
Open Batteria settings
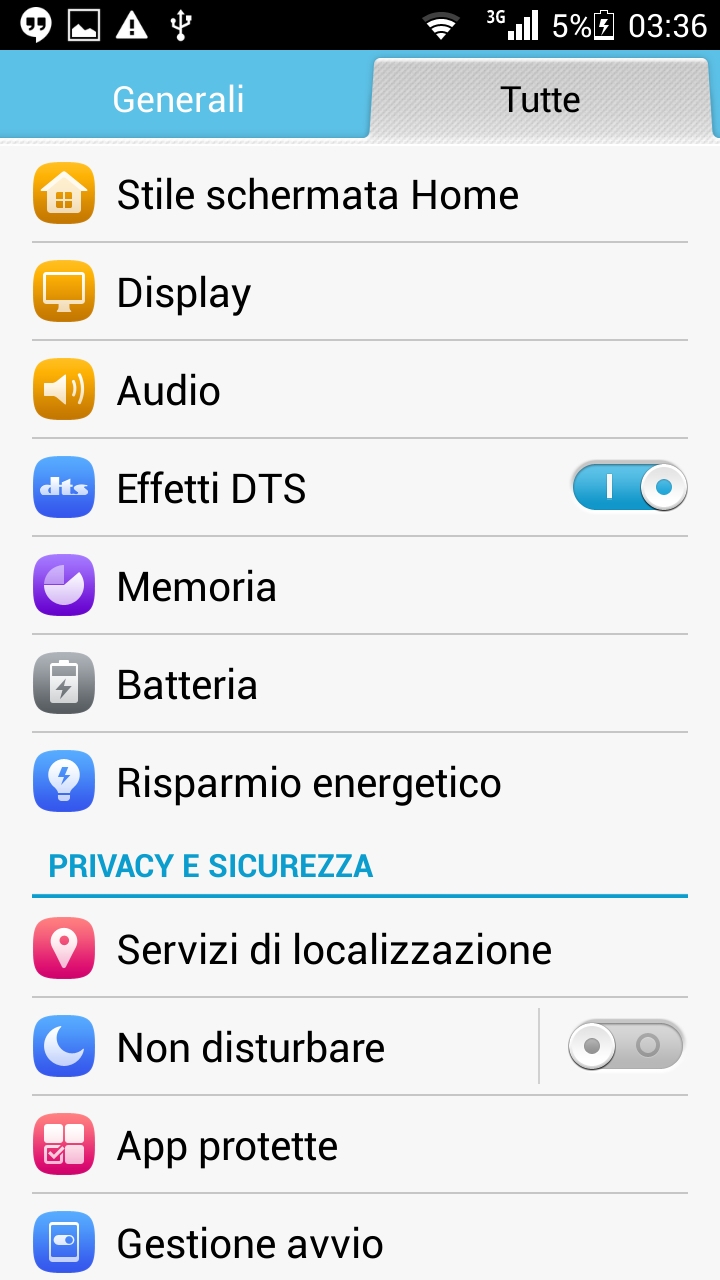(360, 684)
